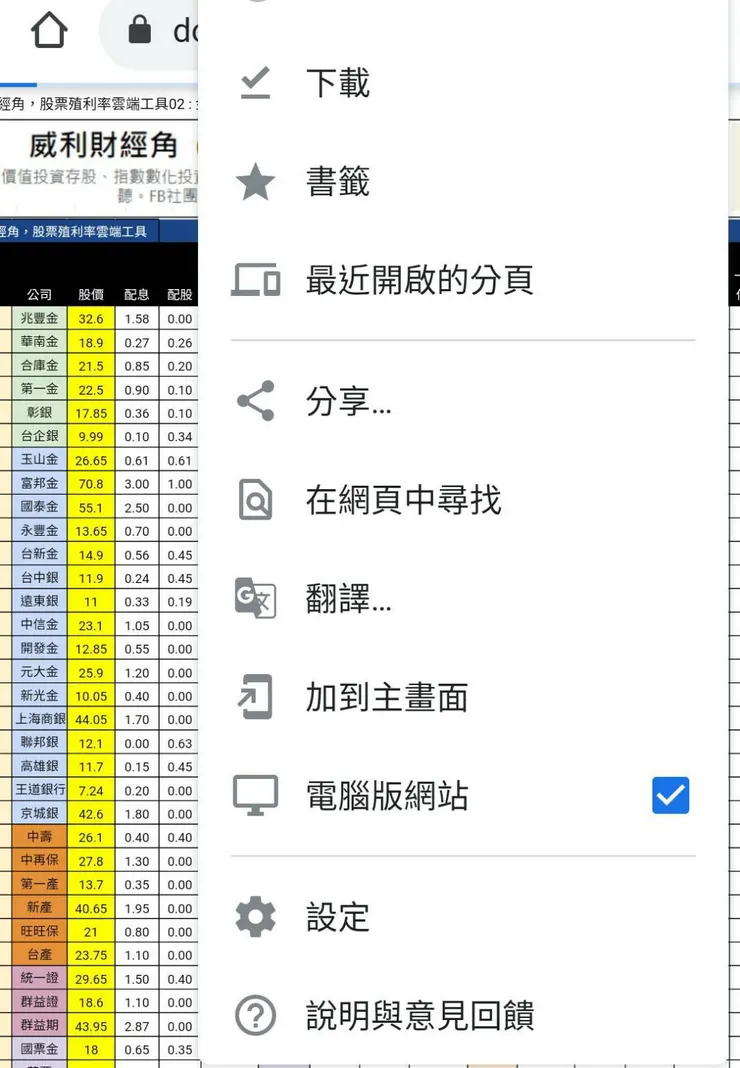The width and height of the screenshot is (740, 1068).
Task: Tap the home button beside the address bar
Action: point(49,31)
